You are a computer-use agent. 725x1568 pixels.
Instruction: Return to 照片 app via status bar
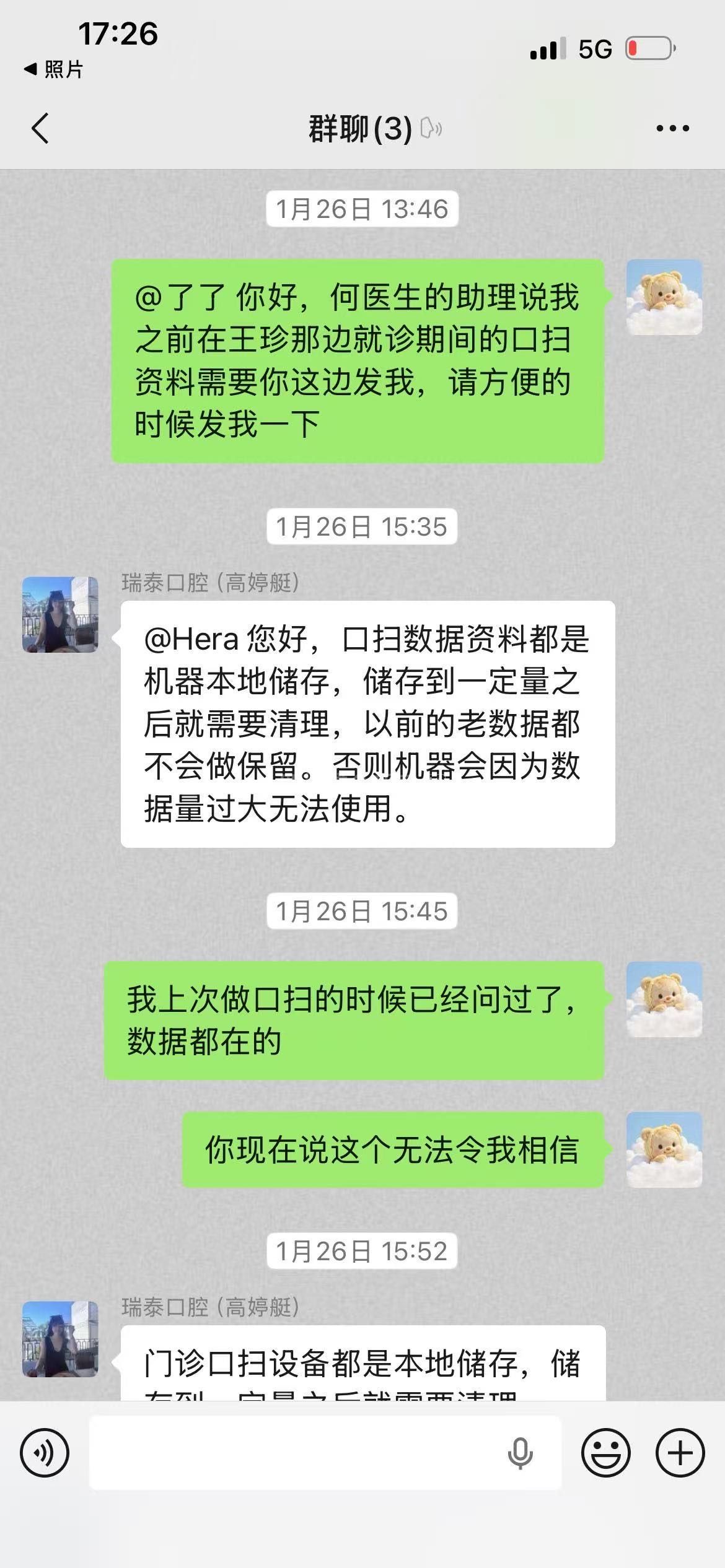(x=53, y=69)
